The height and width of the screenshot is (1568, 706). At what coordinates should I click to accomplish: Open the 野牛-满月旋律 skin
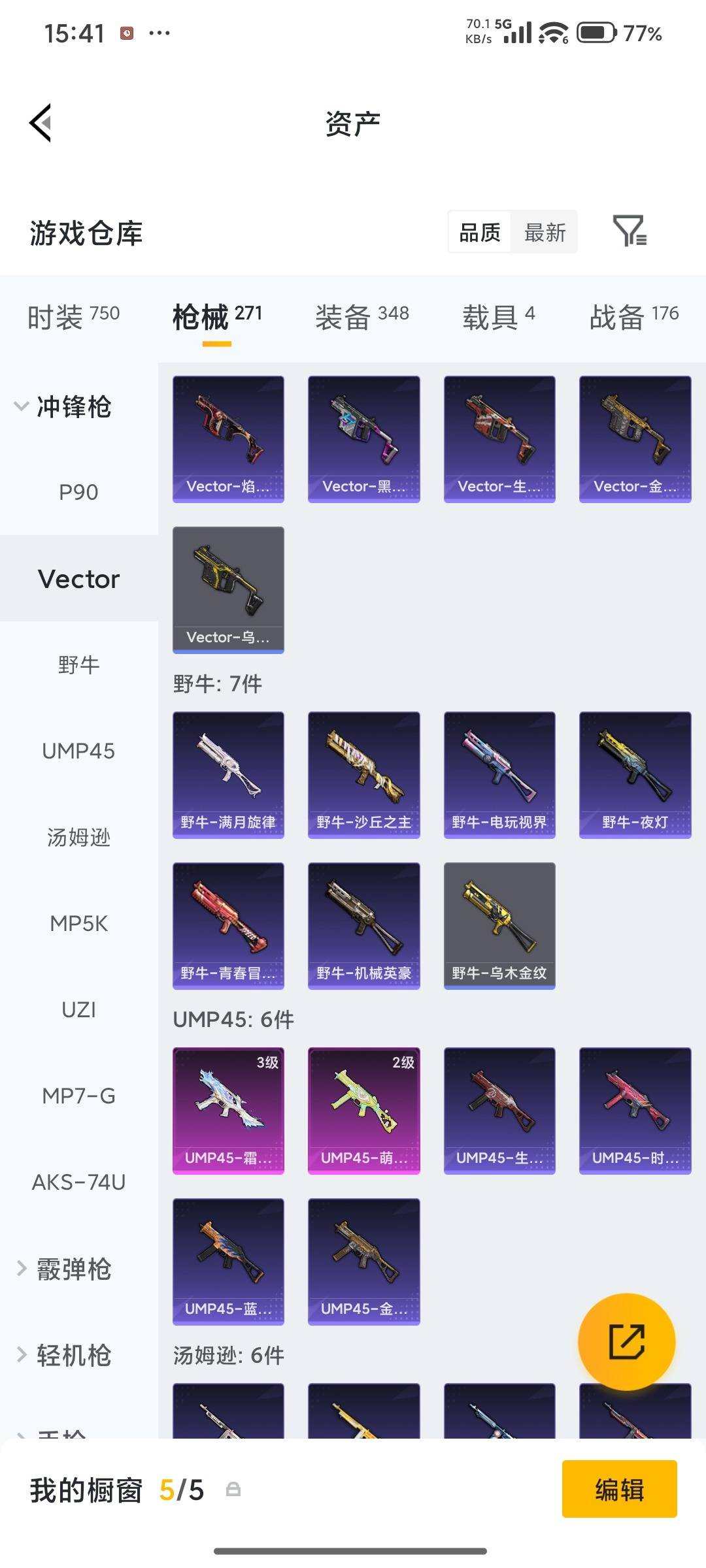click(228, 775)
